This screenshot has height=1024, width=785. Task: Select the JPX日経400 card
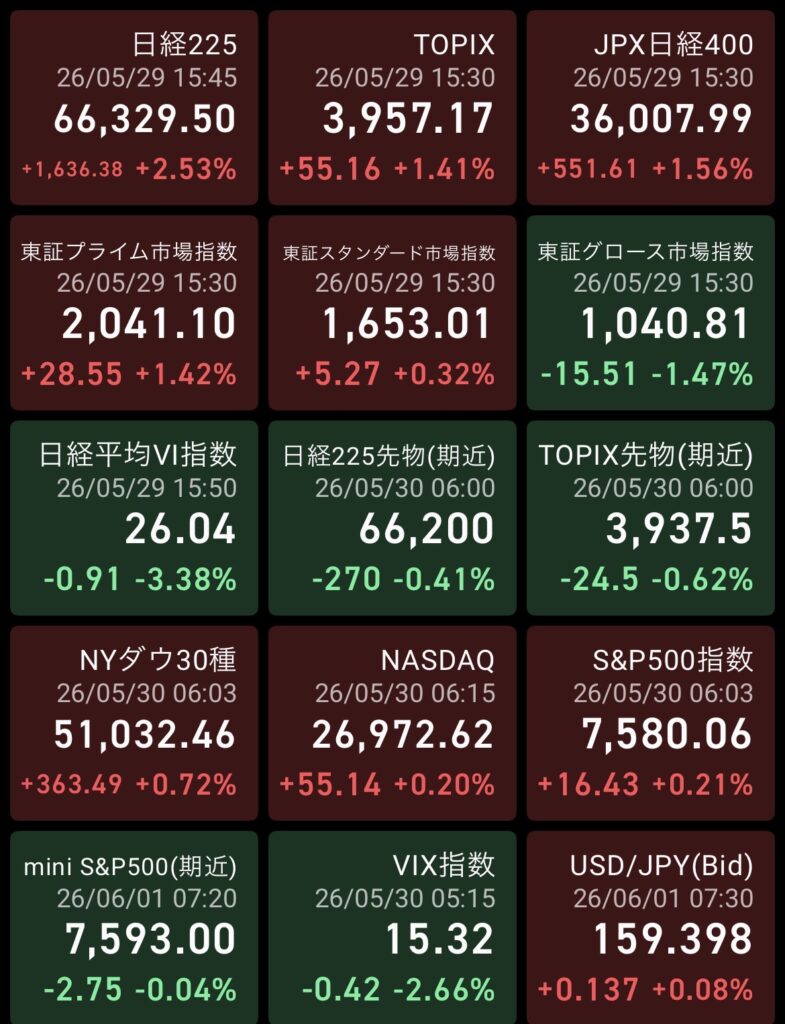pos(650,107)
